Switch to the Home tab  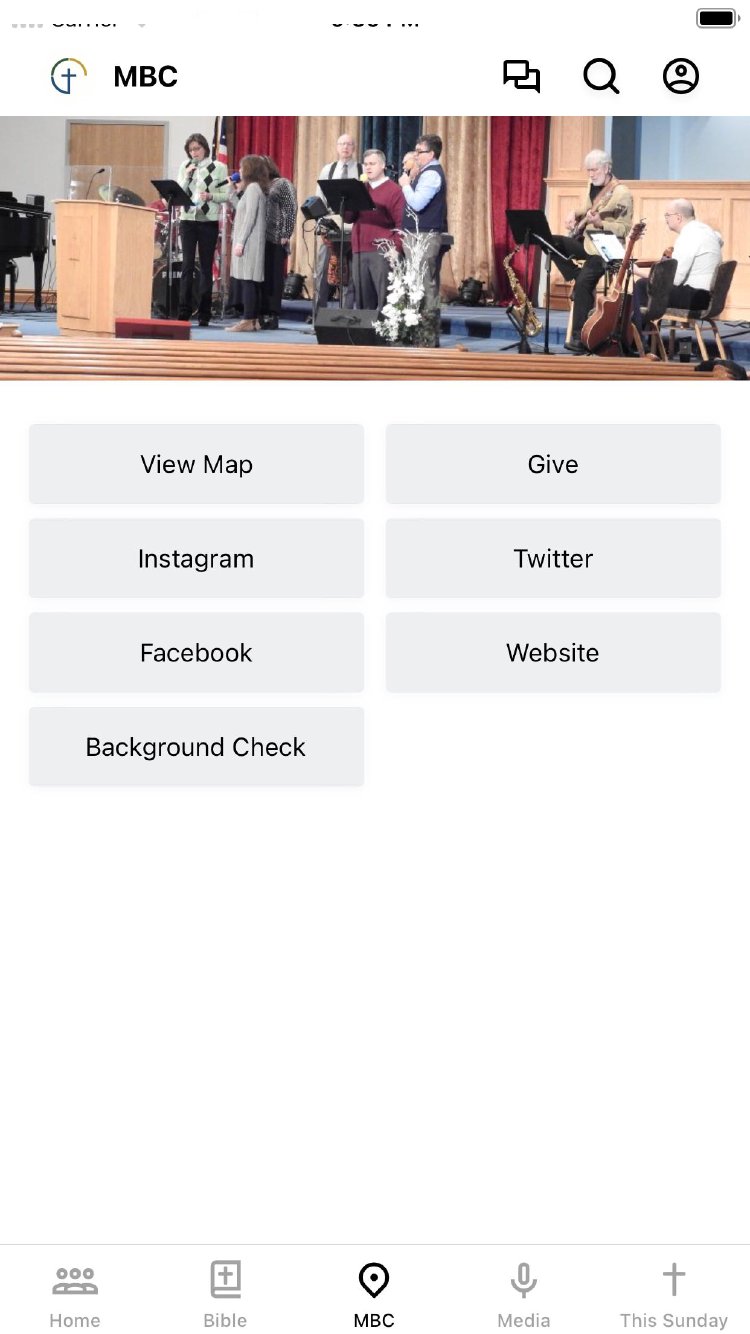pyautogui.click(x=75, y=1294)
